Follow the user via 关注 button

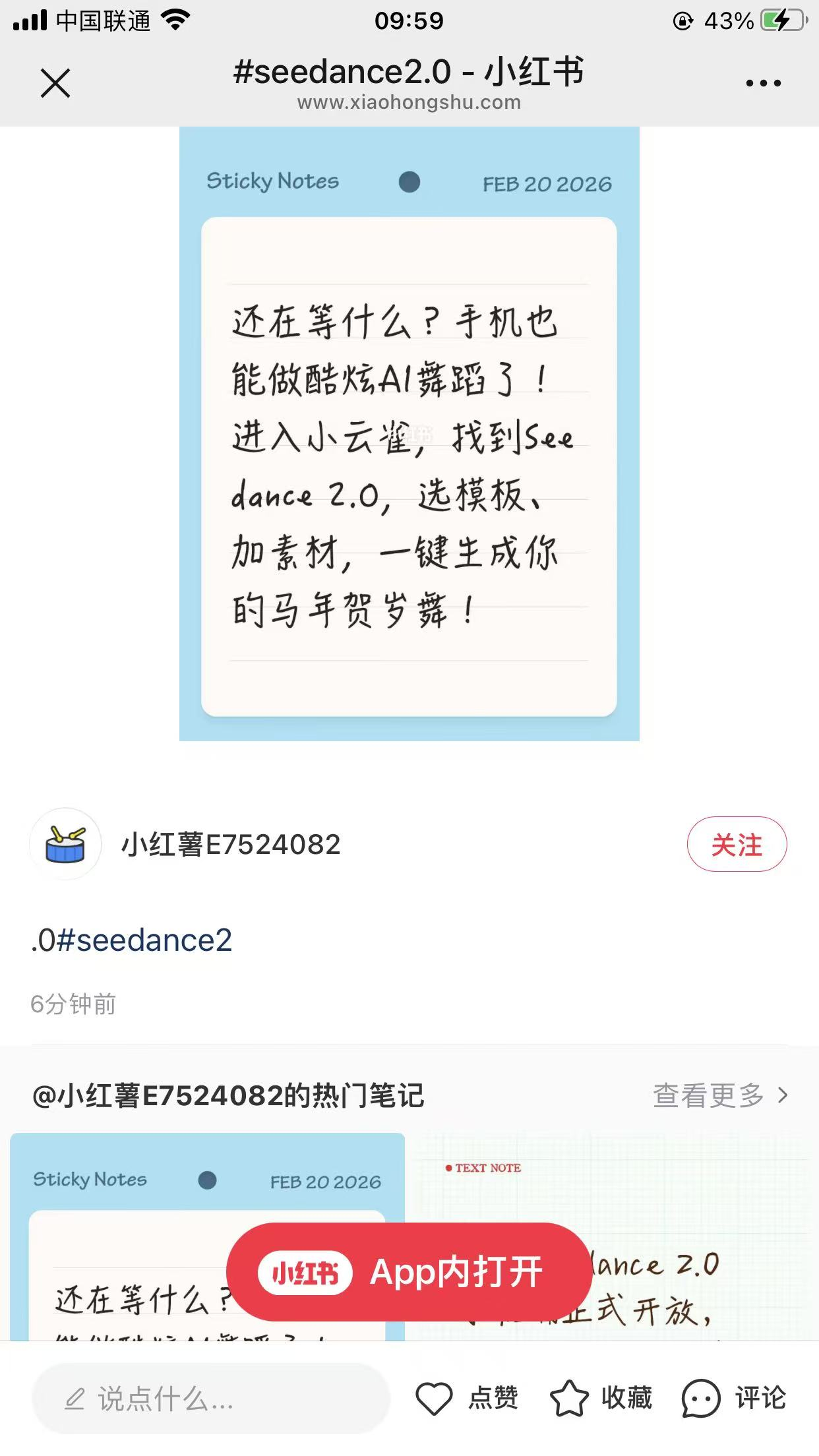737,845
